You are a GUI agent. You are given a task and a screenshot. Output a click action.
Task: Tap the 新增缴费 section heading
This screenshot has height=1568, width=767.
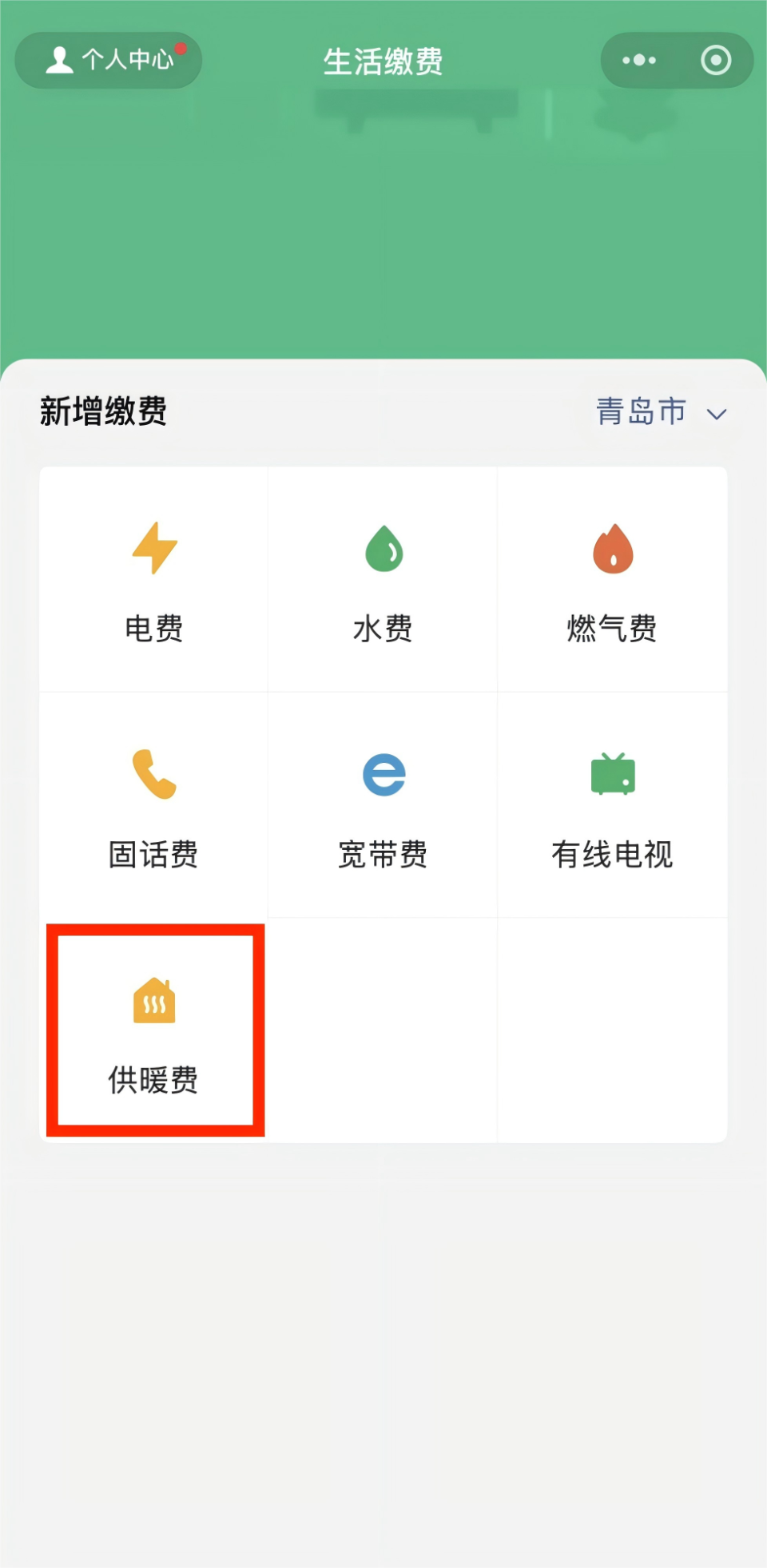[x=103, y=411]
